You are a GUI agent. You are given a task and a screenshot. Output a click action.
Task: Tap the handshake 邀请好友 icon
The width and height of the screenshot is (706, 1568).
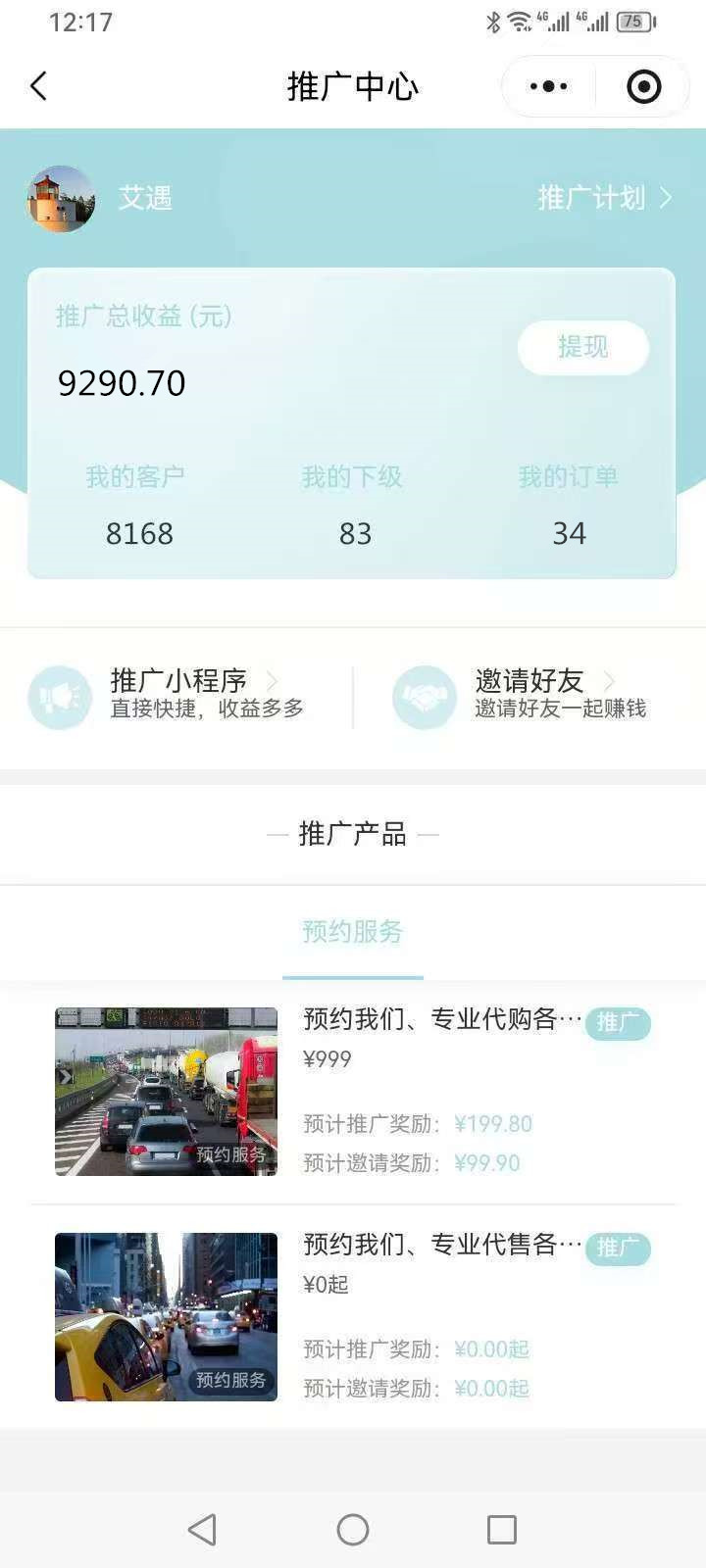(x=425, y=695)
